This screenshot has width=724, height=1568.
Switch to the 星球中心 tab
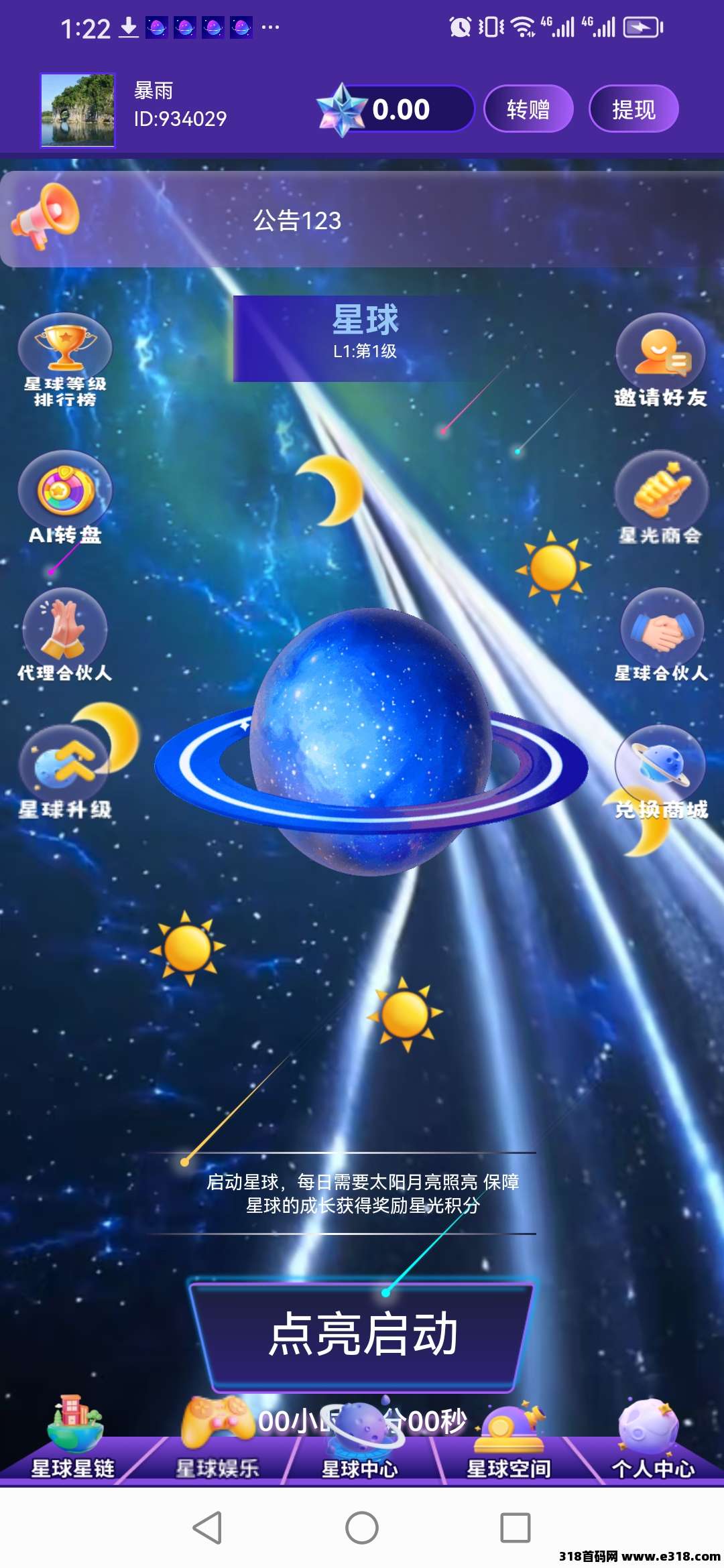361,1442
